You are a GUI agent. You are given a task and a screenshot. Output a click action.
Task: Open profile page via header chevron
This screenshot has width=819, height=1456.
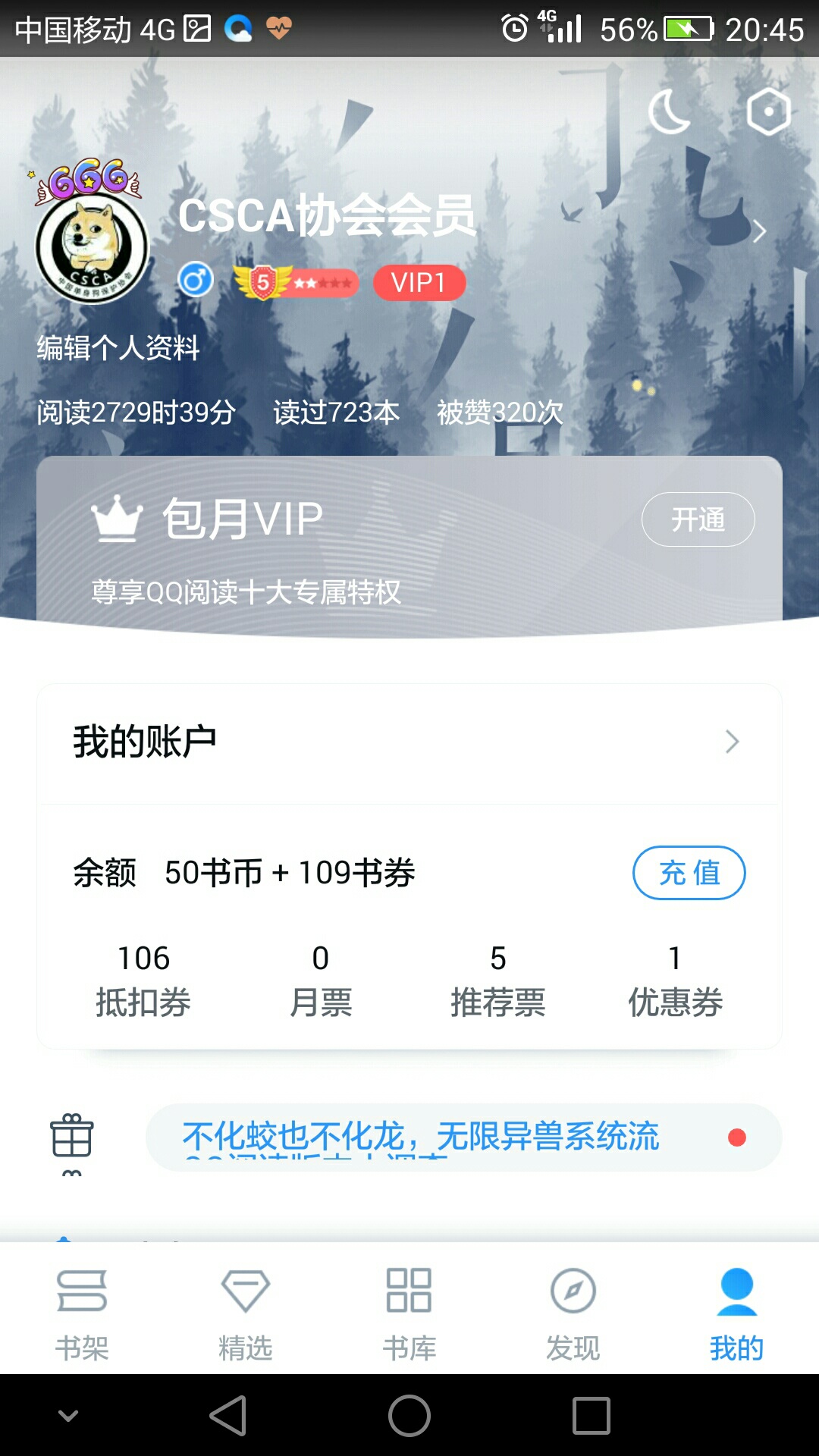point(759,231)
